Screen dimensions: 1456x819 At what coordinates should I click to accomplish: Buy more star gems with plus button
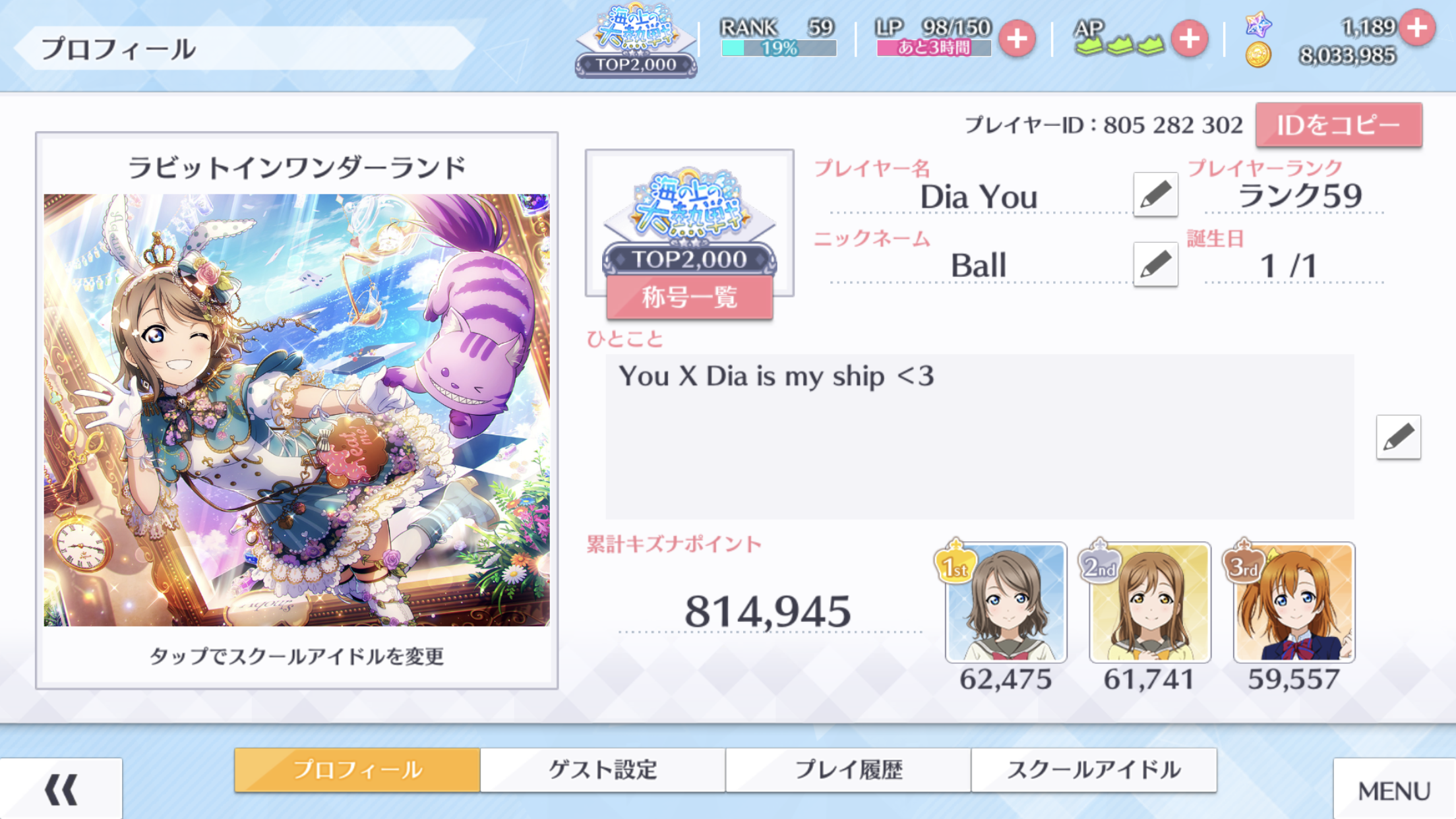1417,28
